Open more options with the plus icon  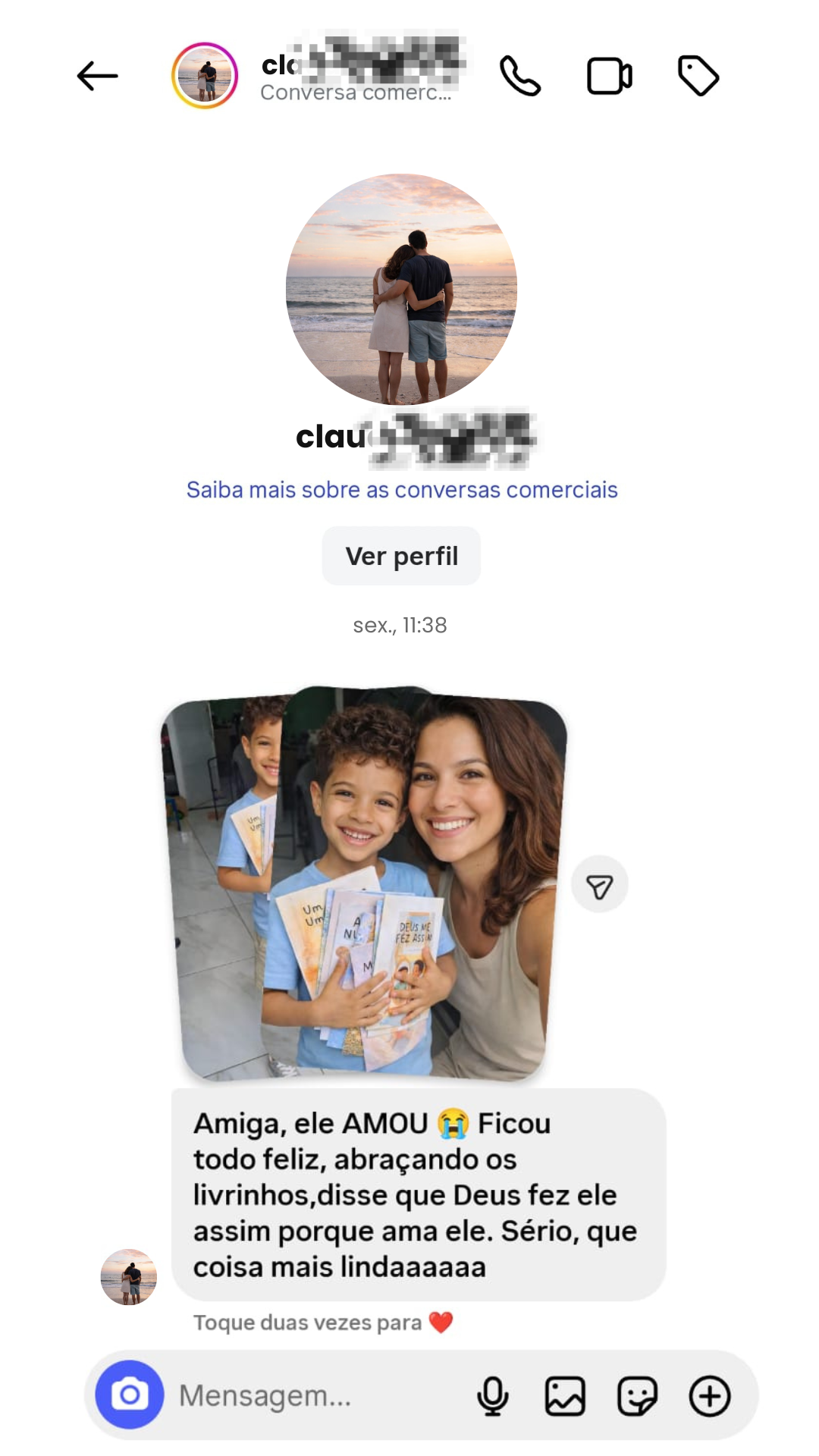pyautogui.click(x=710, y=1395)
